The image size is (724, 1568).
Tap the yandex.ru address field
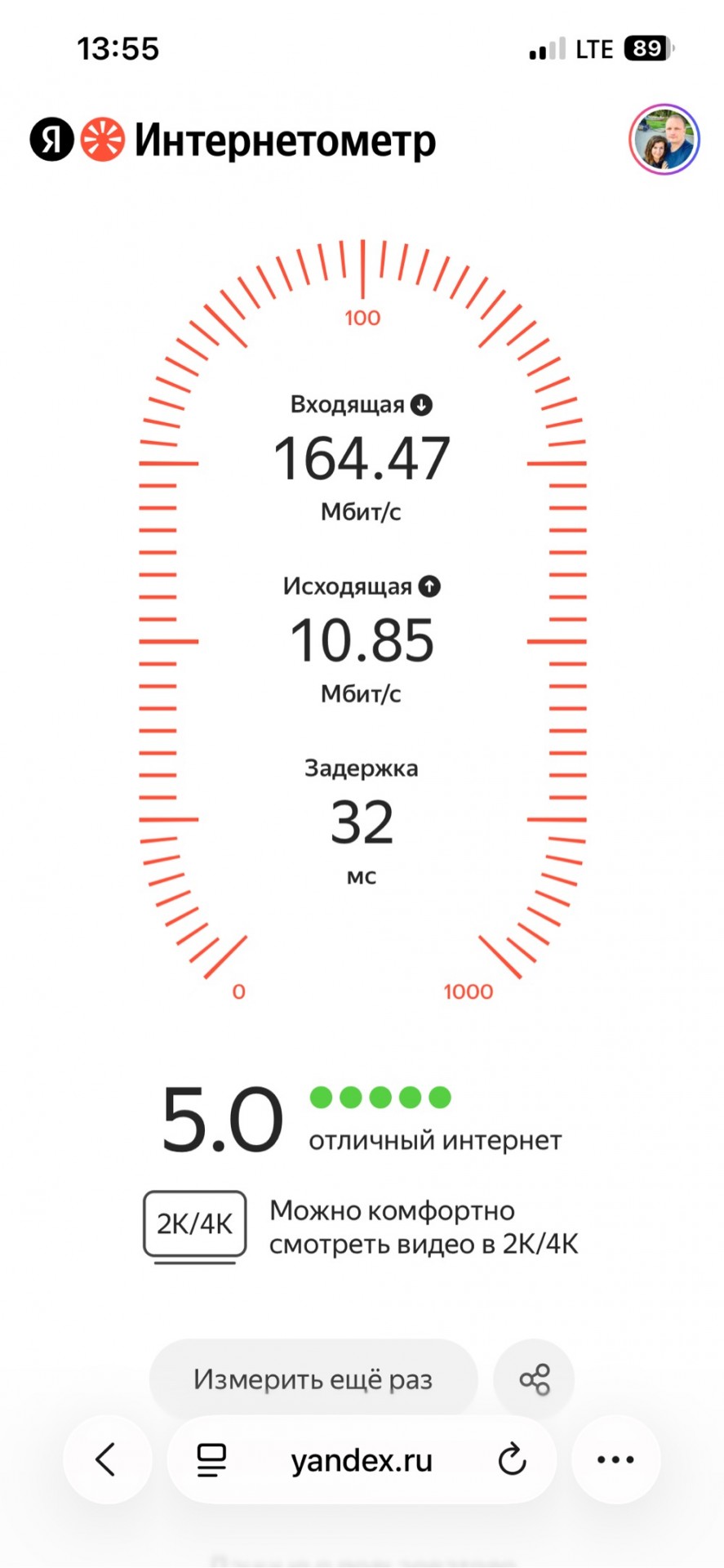[x=362, y=1459]
